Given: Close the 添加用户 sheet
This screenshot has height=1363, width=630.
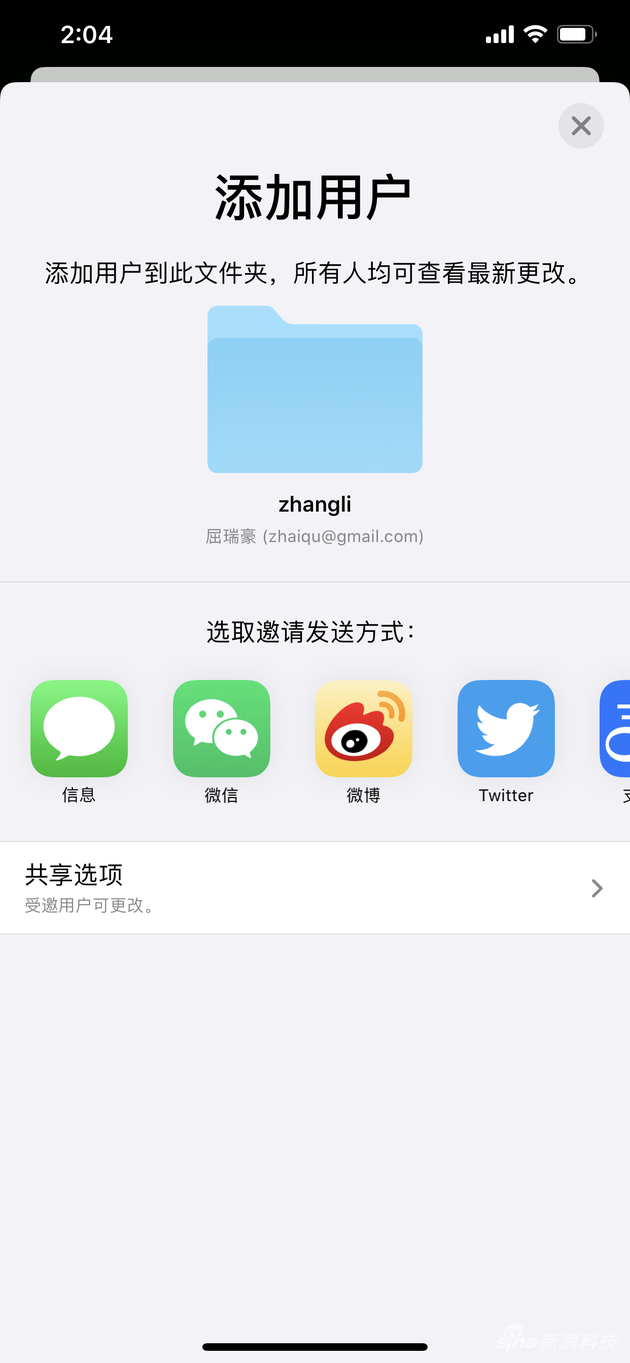Looking at the screenshot, I should point(581,126).
